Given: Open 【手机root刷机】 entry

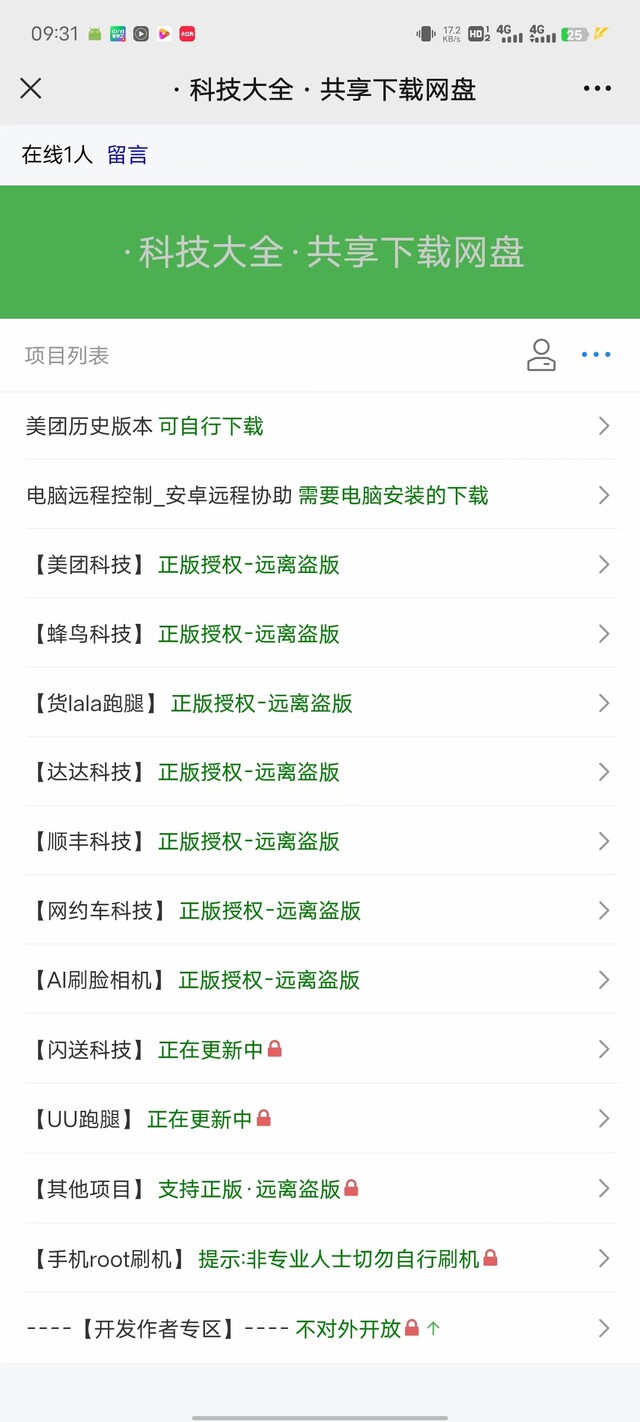Looking at the screenshot, I should (x=320, y=1258).
